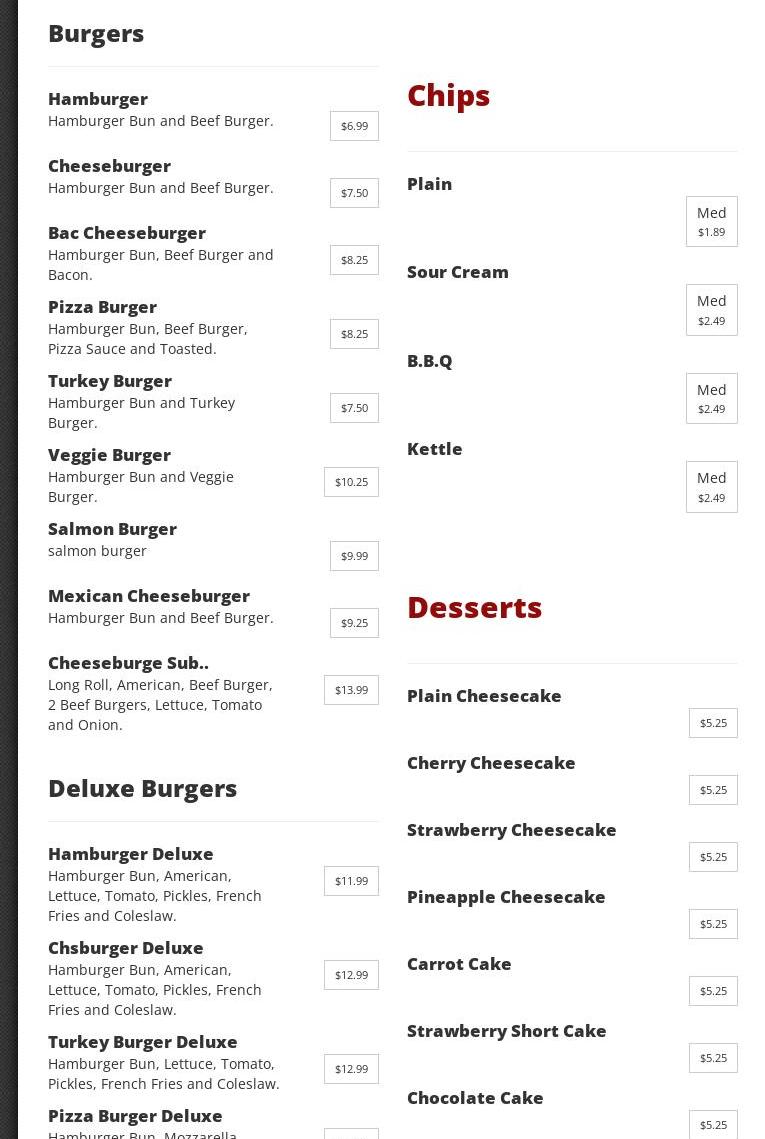
Task: Add Plain Cheesecake via its $5.25 button
Action: point(713,723)
